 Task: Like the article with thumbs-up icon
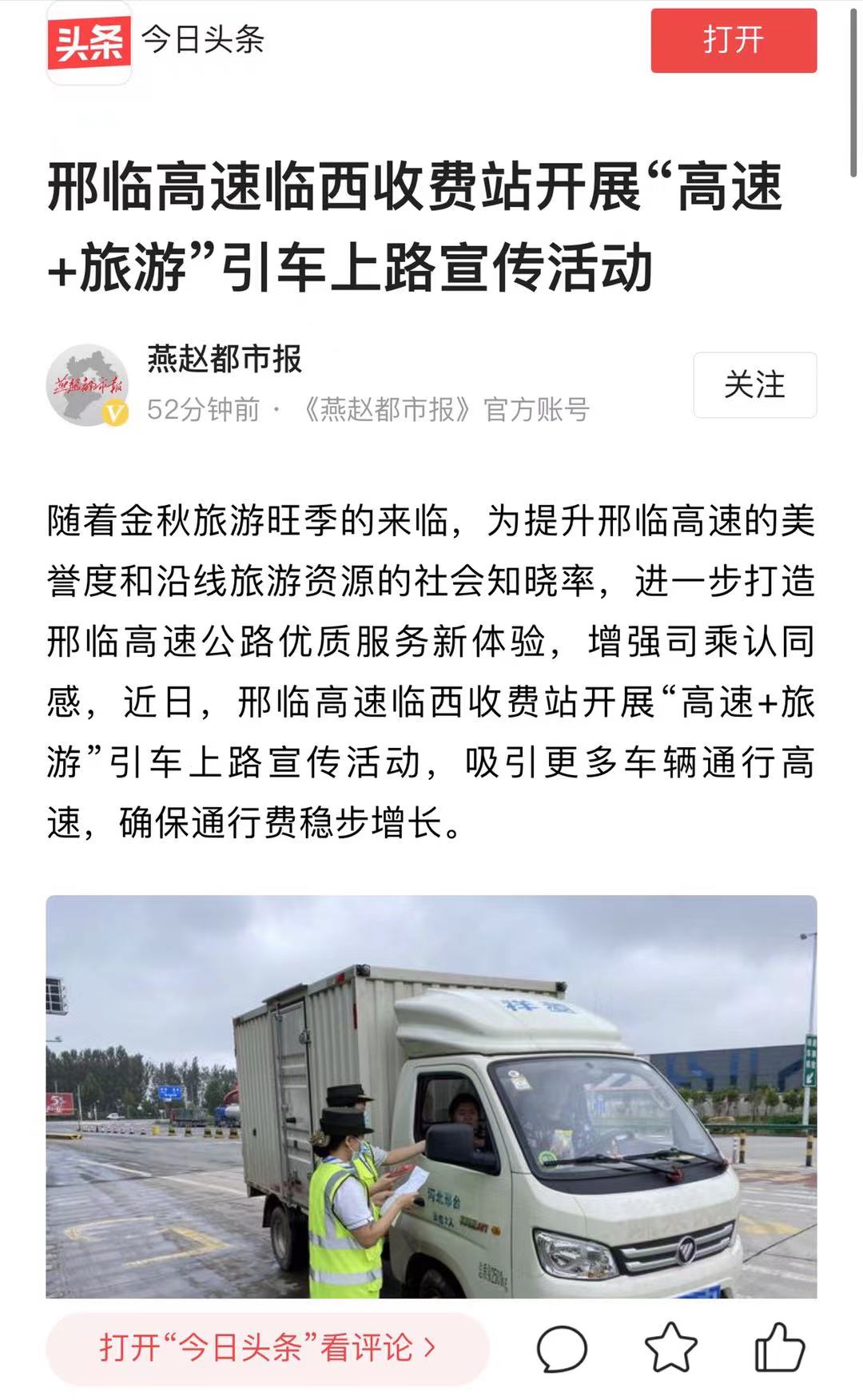click(x=779, y=1348)
